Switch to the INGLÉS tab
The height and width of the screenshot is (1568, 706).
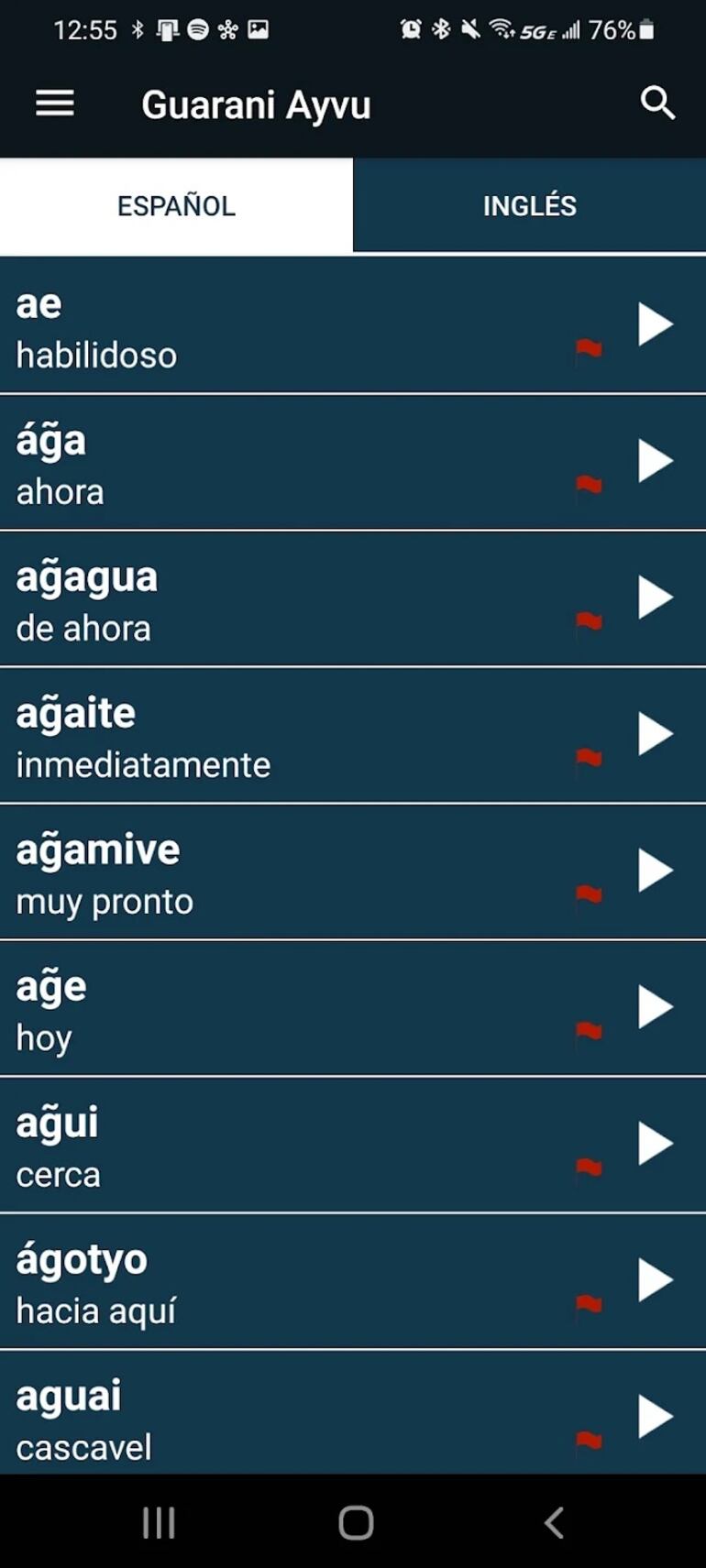(529, 205)
